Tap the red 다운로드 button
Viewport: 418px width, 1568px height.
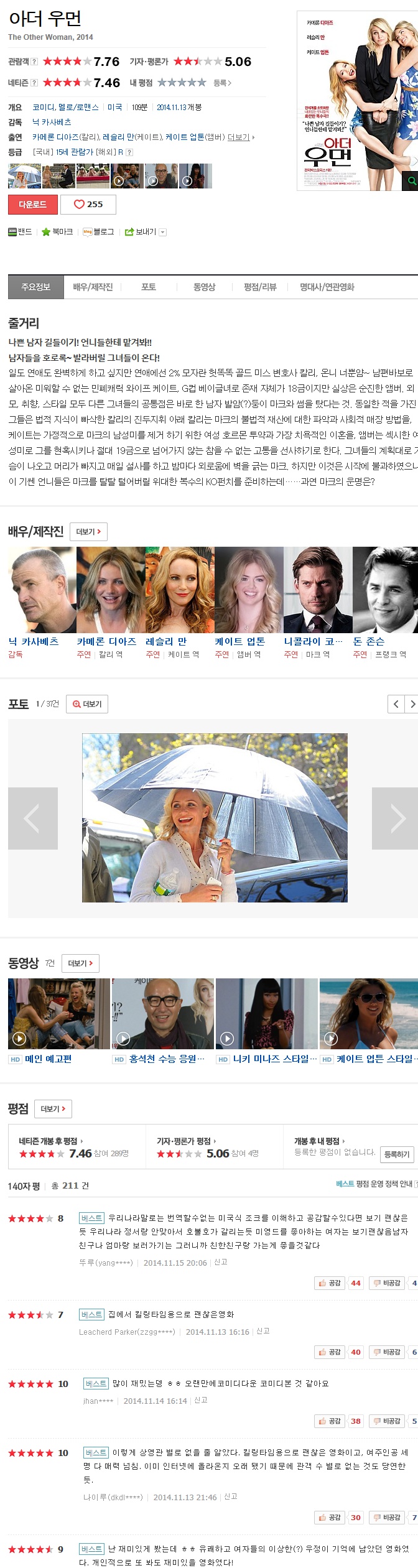(x=32, y=204)
